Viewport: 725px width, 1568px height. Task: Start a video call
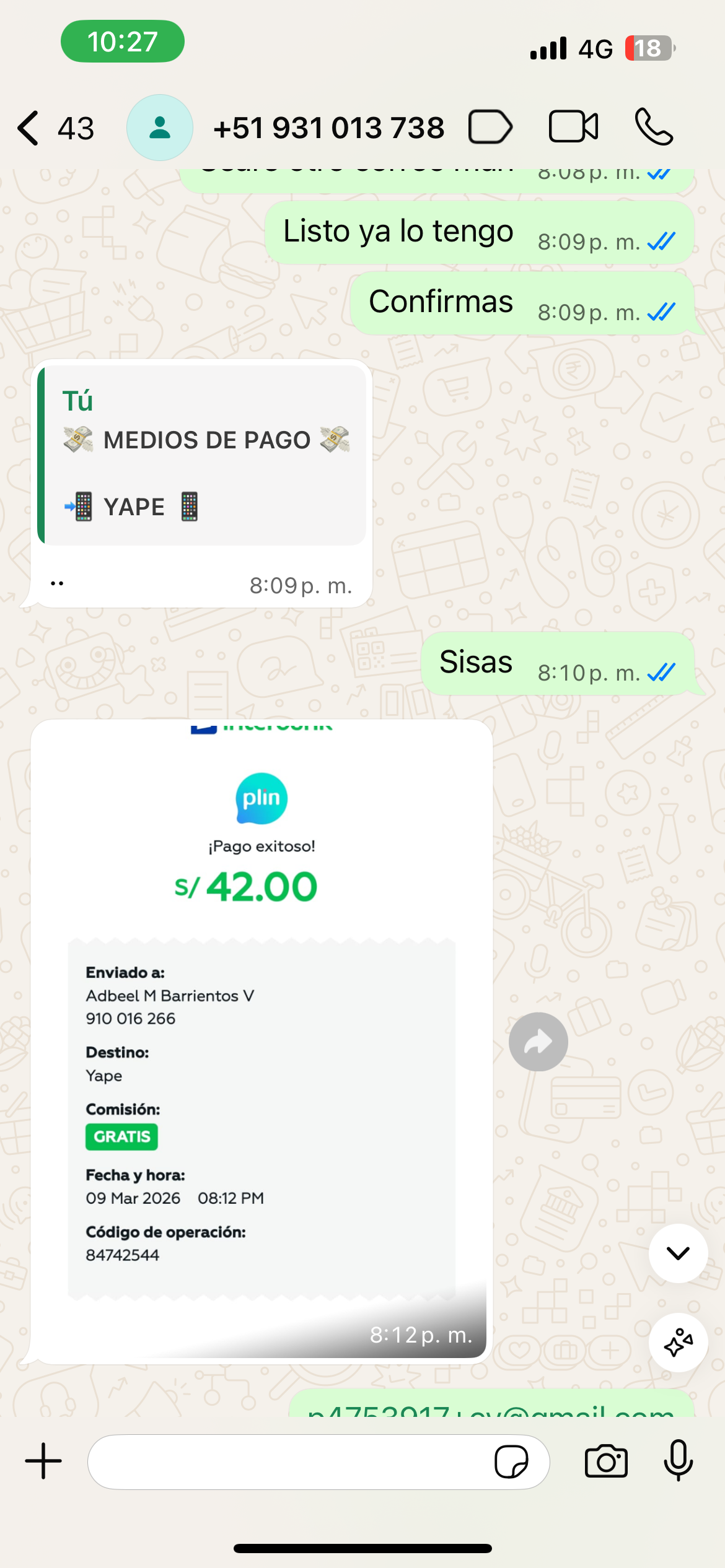(x=573, y=127)
